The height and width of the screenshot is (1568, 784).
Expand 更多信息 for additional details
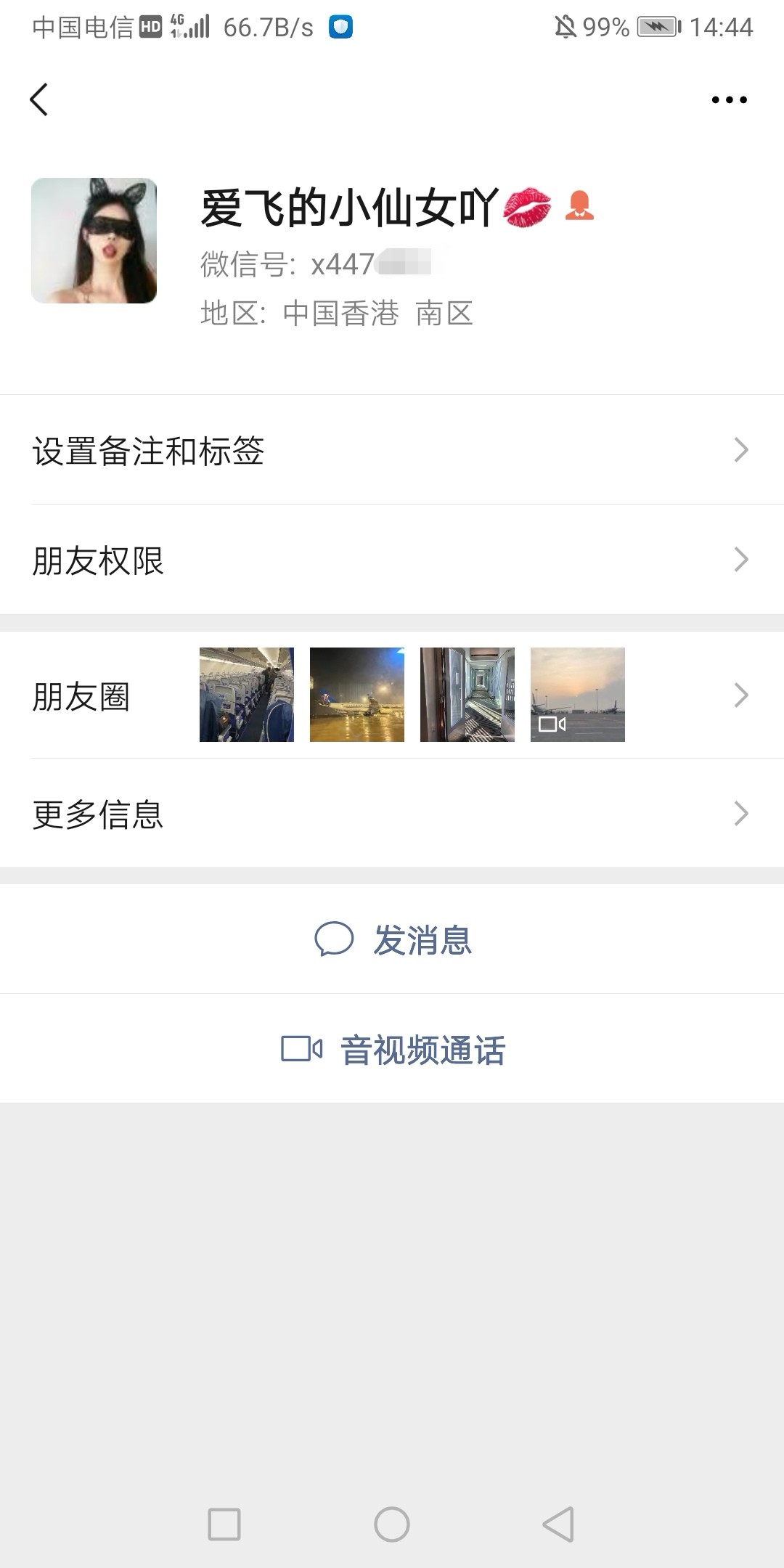pos(741,814)
